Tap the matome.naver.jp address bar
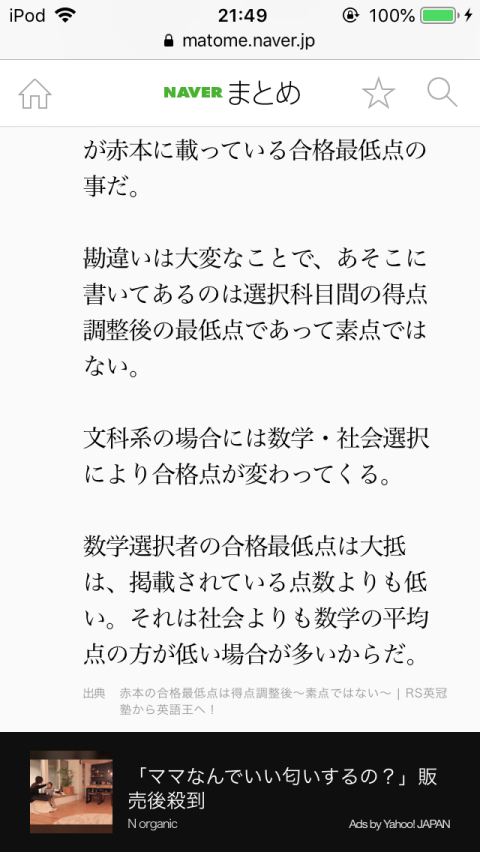The height and width of the screenshot is (852, 480). click(240, 41)
